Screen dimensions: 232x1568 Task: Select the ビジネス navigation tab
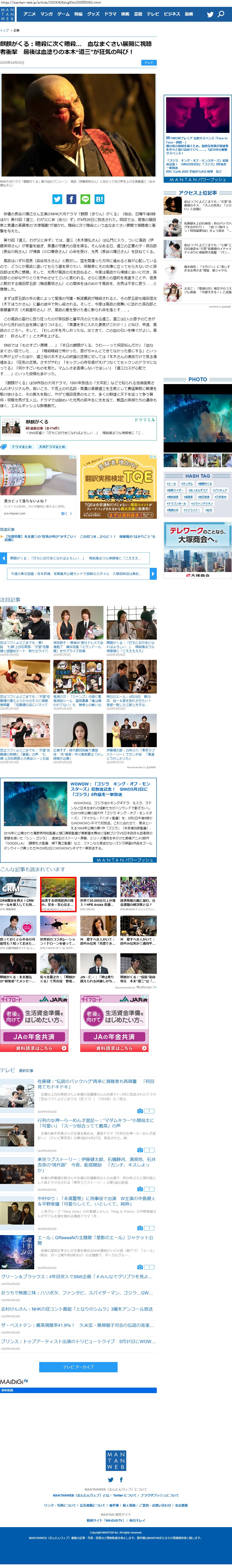coord(172,14)
